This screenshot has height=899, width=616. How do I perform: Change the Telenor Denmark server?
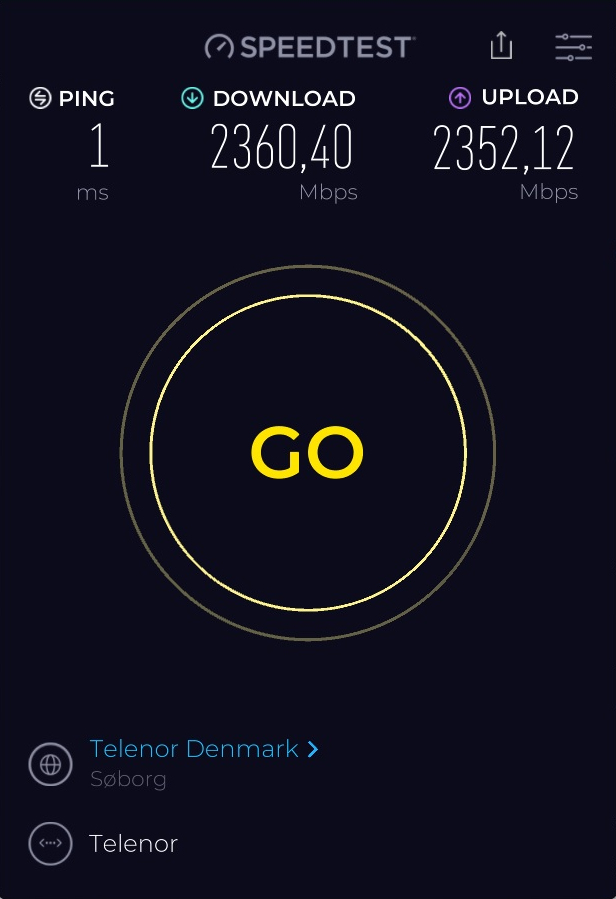(204, 749)
